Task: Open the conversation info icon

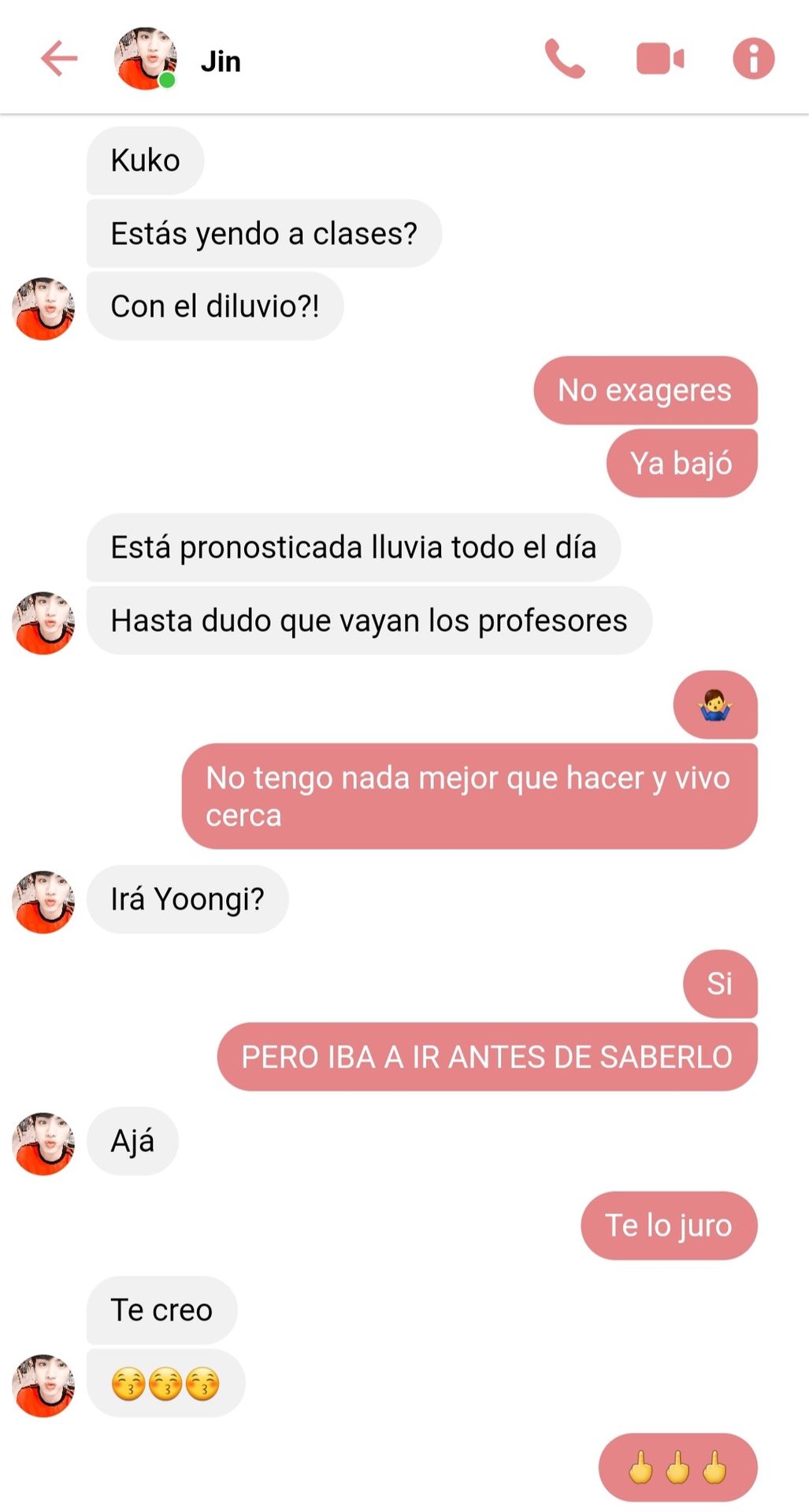Action: [753, 59]
